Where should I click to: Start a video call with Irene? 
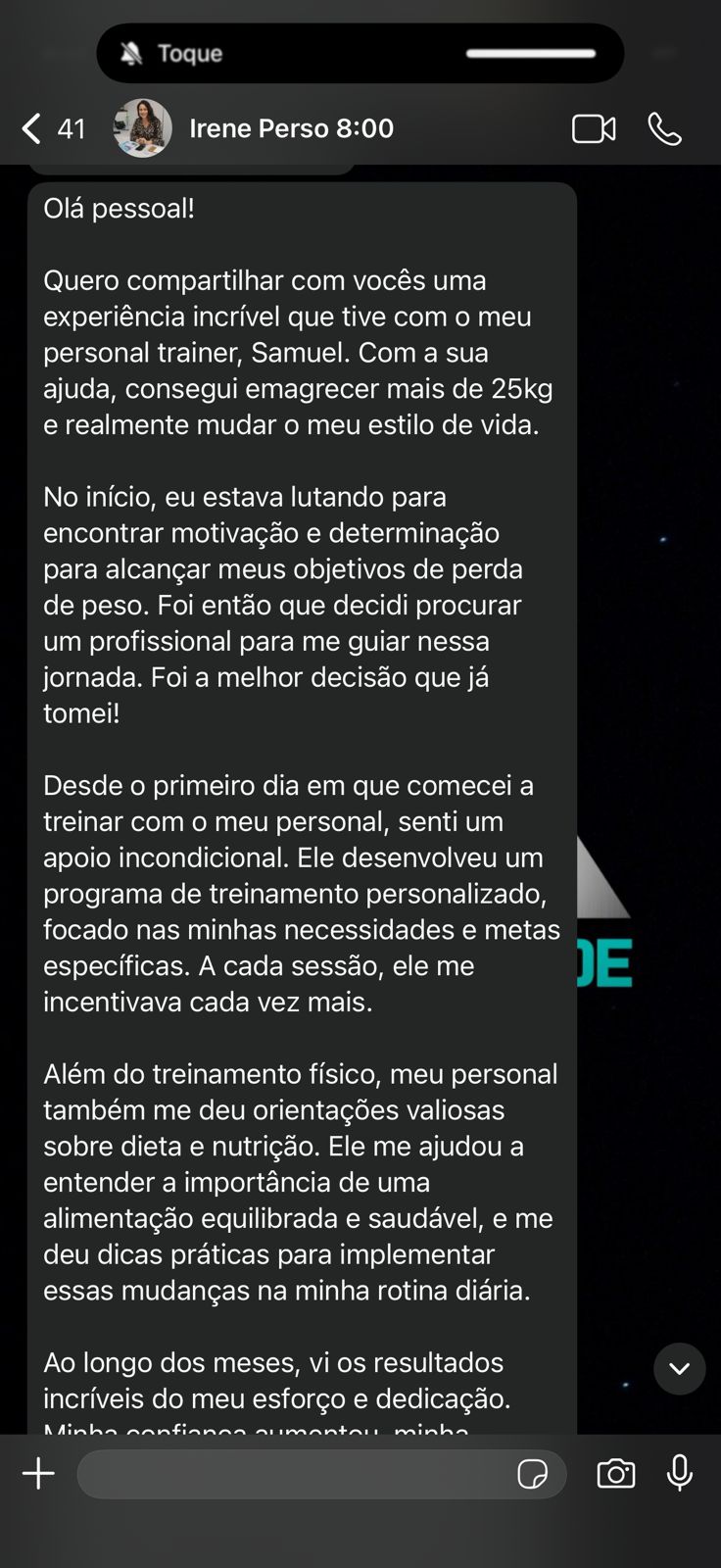click(594, 128)
